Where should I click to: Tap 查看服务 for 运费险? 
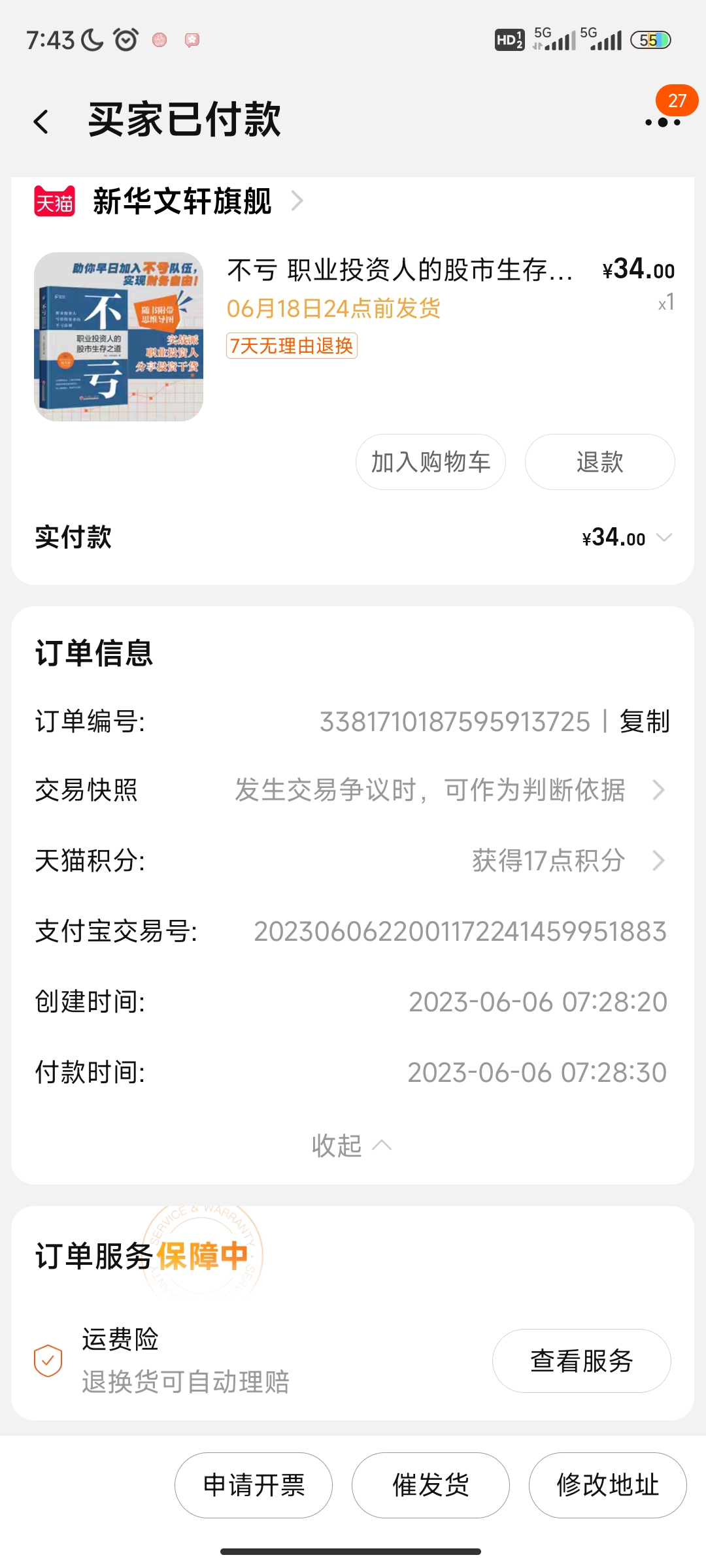[581, 1361]
